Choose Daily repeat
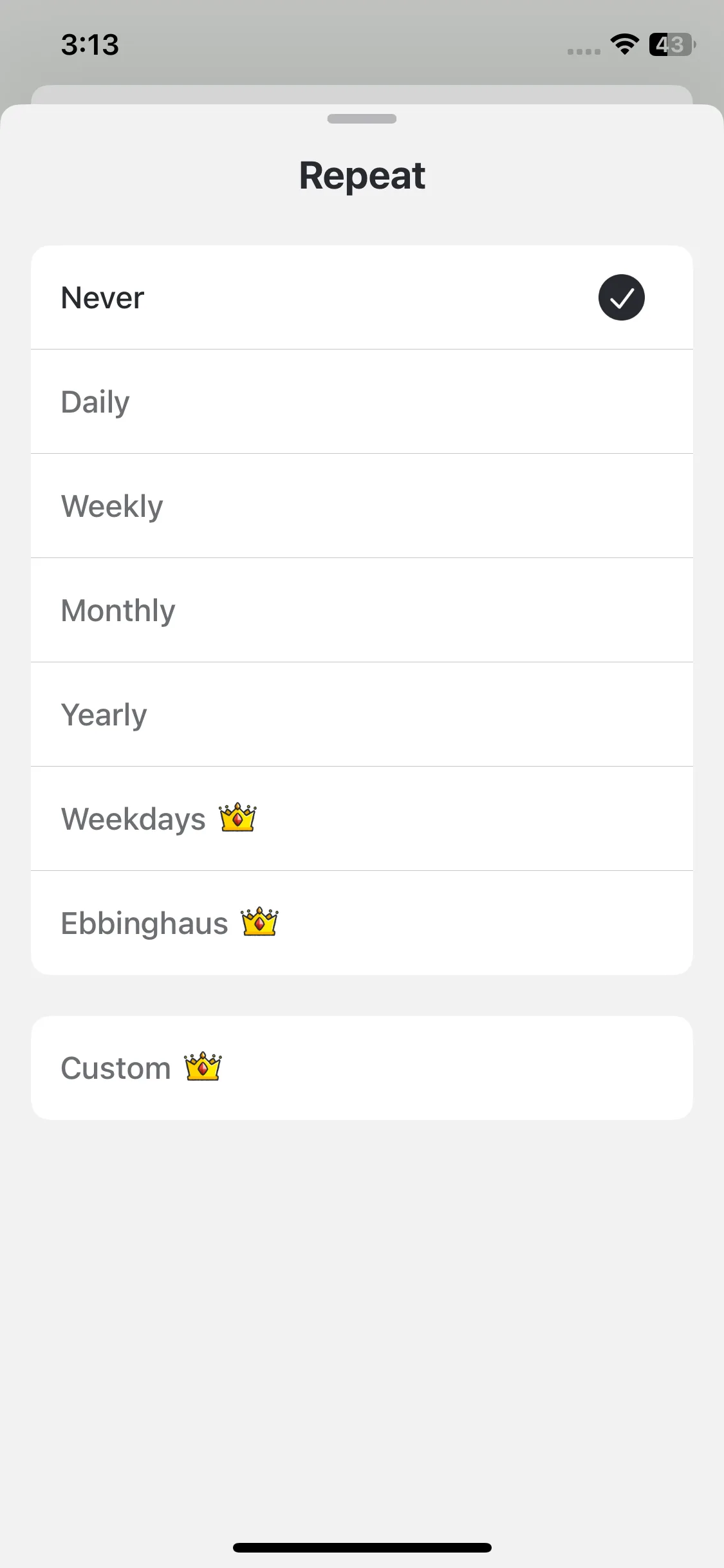The height and width of the screenshot is (1568, 724). tap(360, 402)
